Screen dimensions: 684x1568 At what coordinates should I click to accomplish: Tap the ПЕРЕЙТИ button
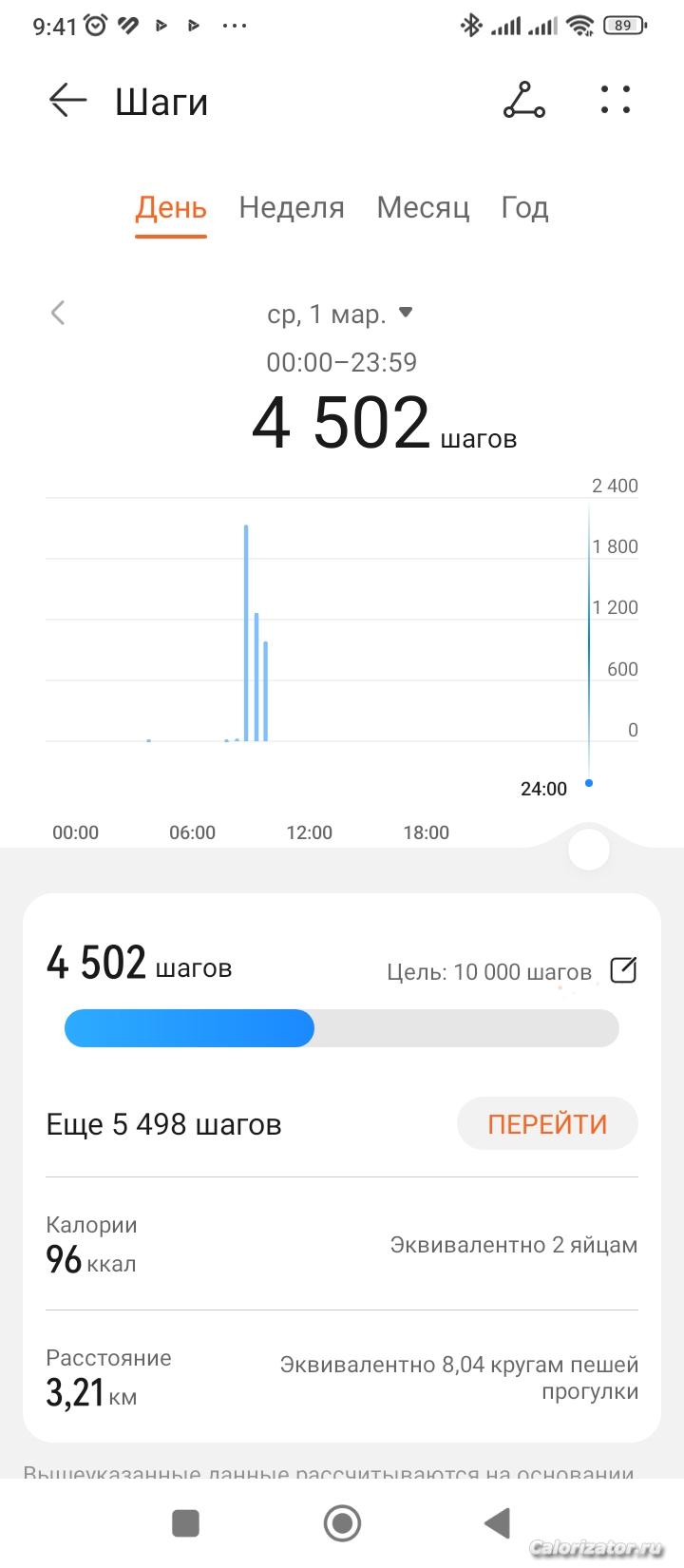(547, 1124)
